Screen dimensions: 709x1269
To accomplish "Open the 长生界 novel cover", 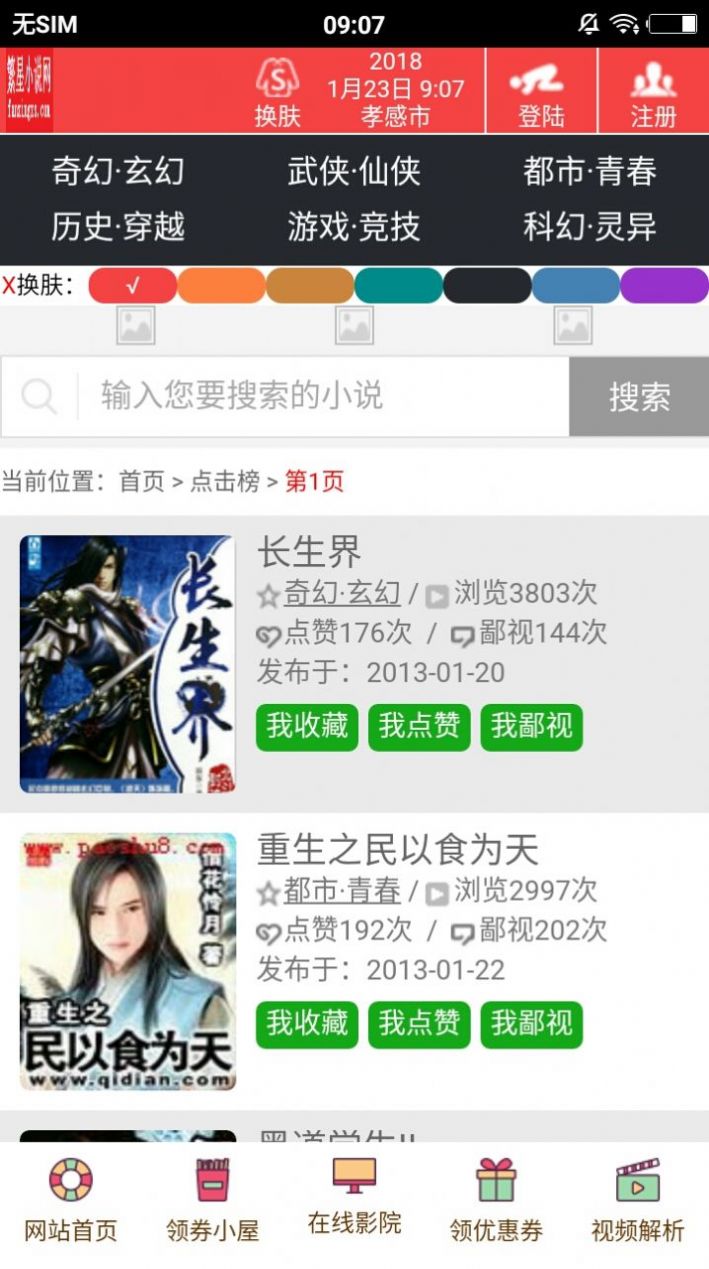I will tap(128, 664).
